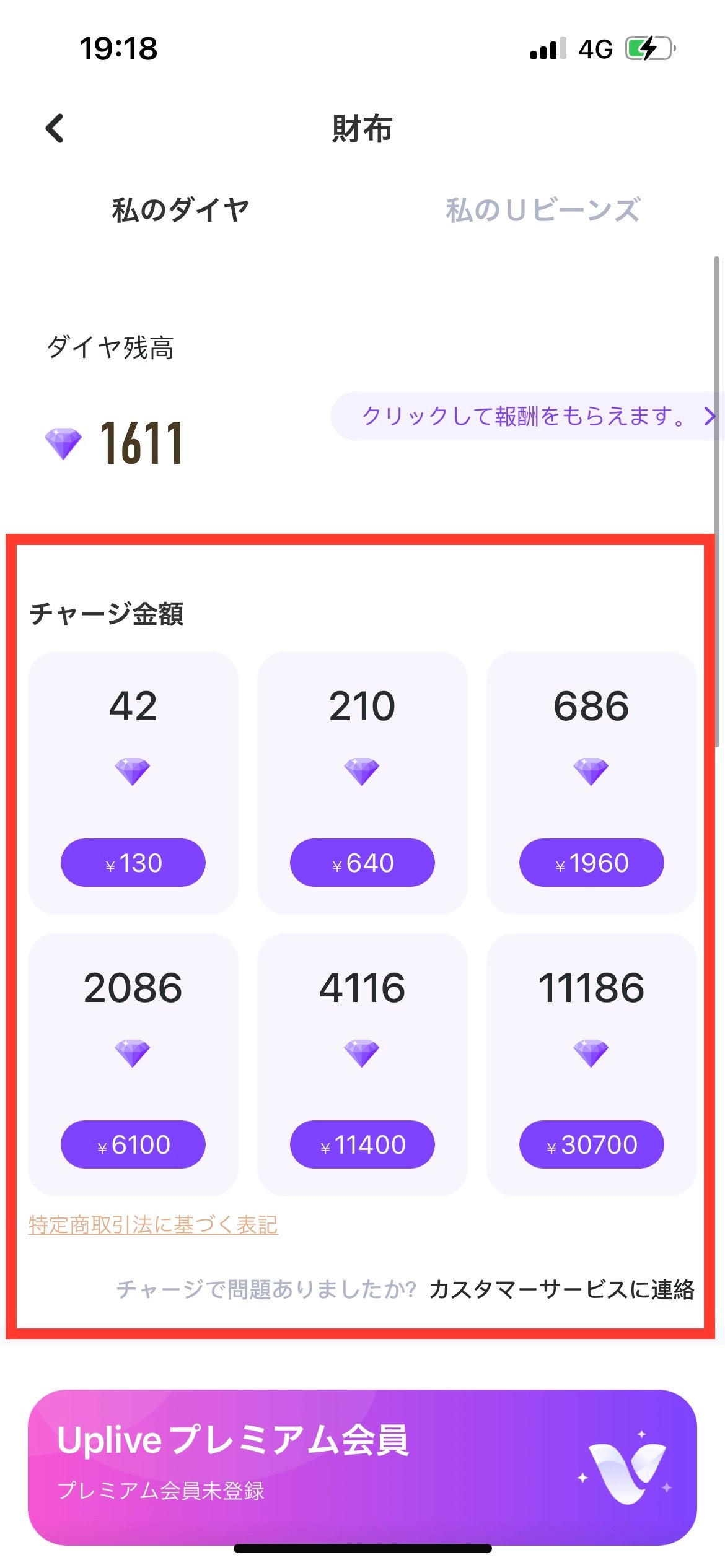The height and width of the screenshot is (1568, 725).
Task: Open the Uplive プレミアム会員 banner
Action: point(362,1466)
